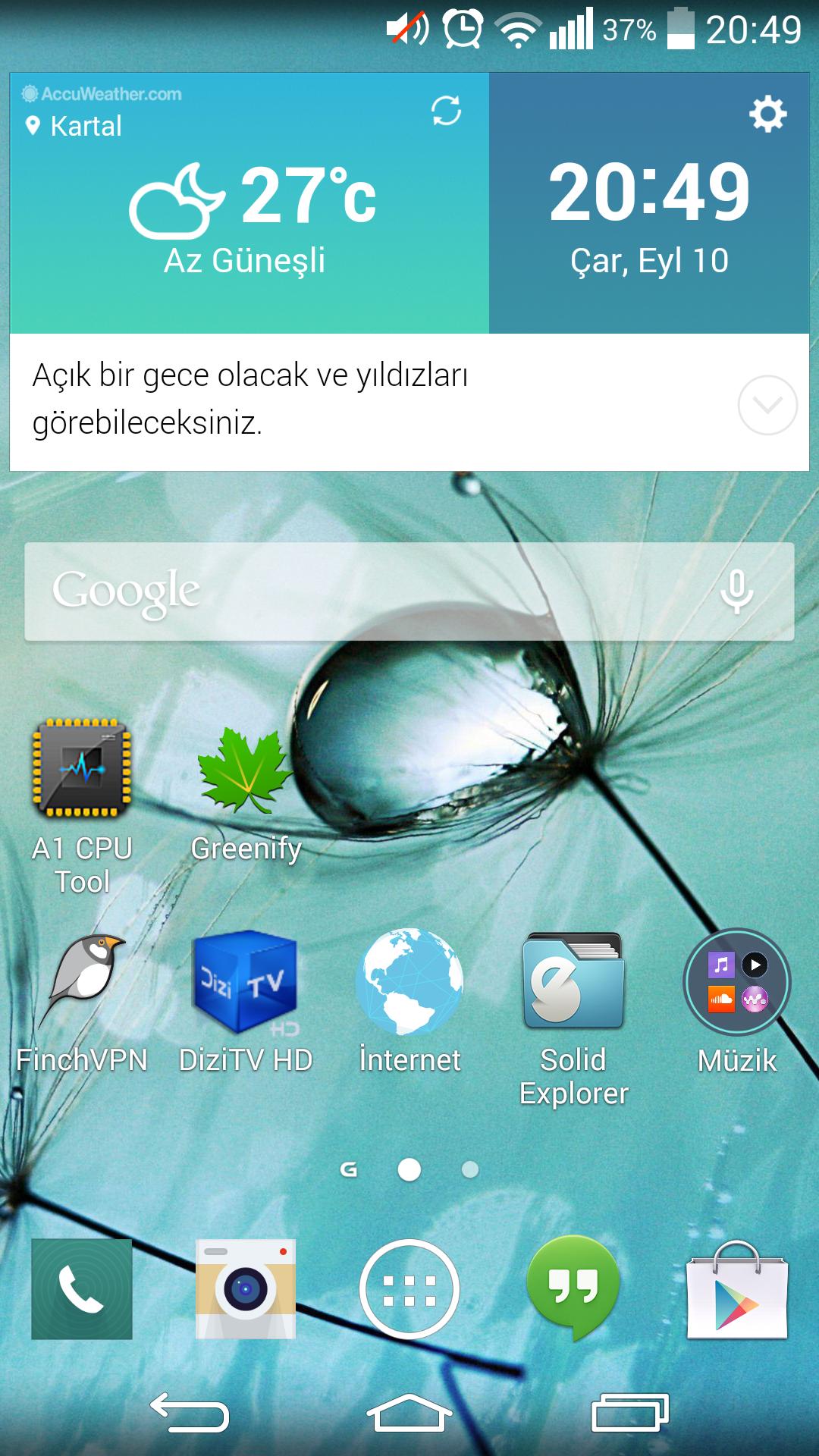
Task: Open the Müzik folder
Action: click(737, 982)
